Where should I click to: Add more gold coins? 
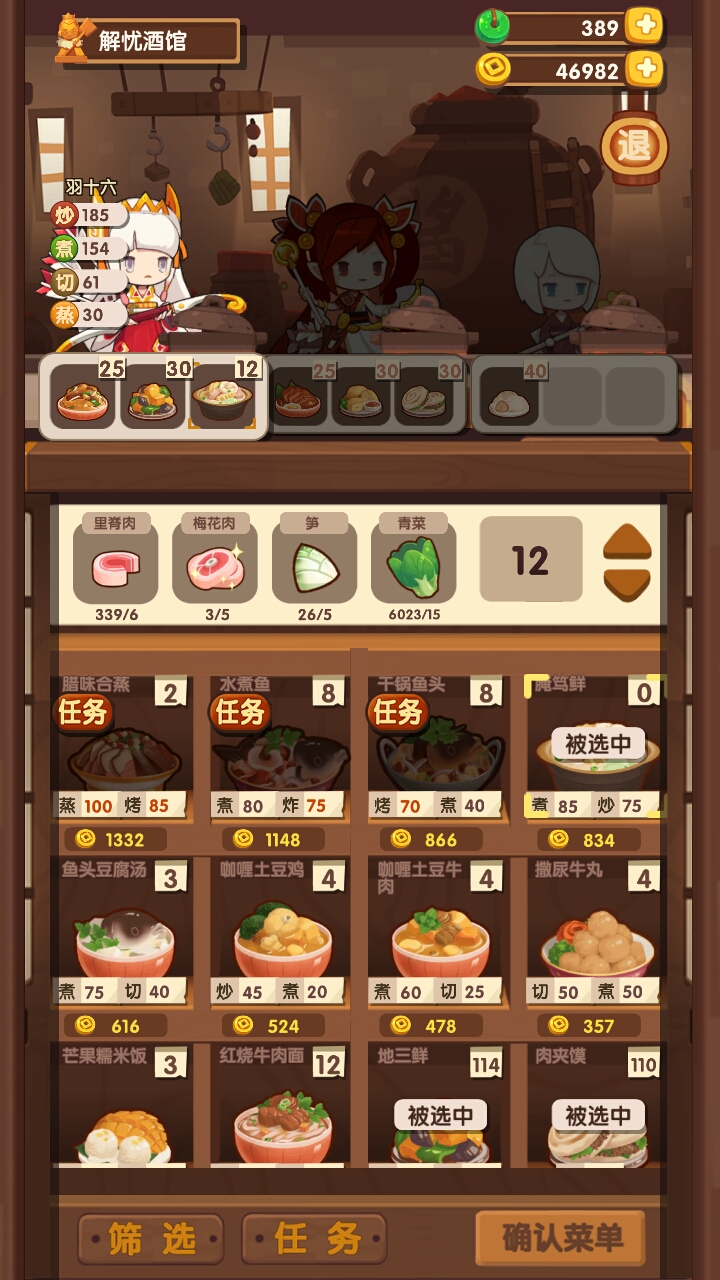tap(644, 68)
